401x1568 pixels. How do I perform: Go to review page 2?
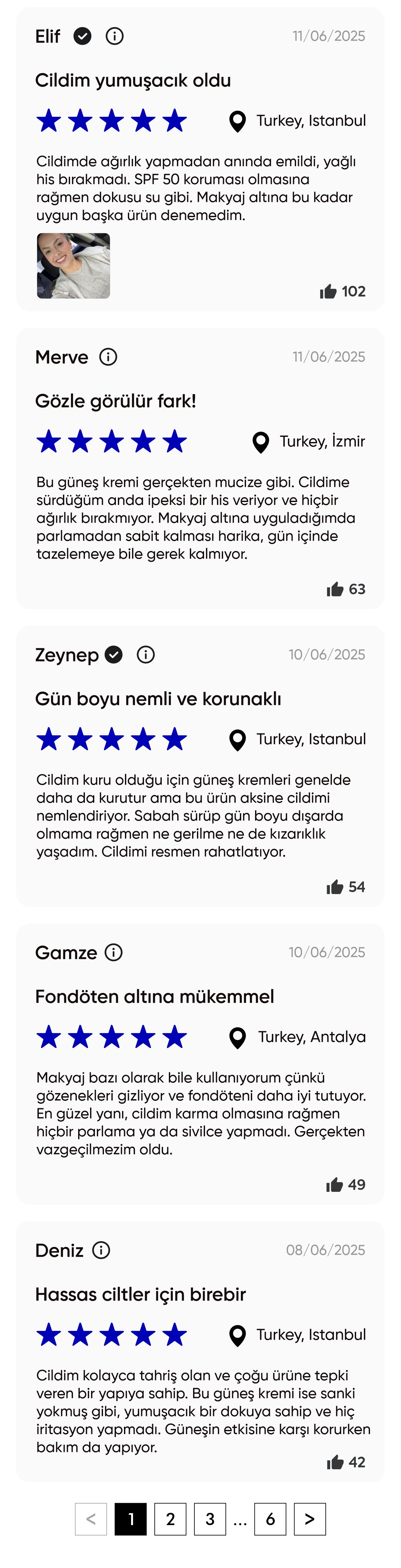tap(170, 1519)
